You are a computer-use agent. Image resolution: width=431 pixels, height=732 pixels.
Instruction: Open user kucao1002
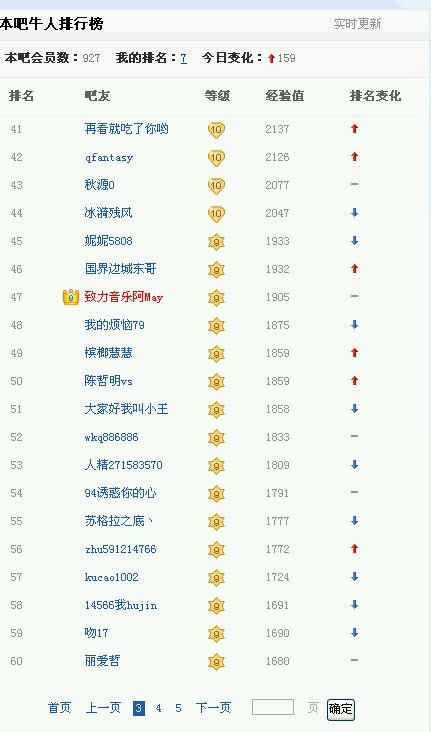pyautogui.click(x=112, y=577)
